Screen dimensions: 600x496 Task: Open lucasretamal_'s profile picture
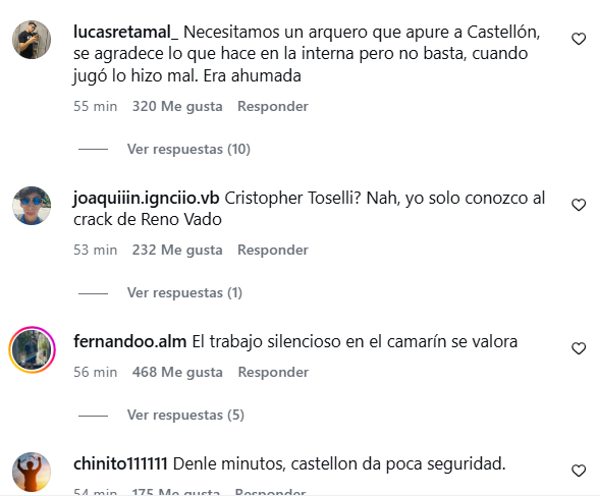point(30,40)
